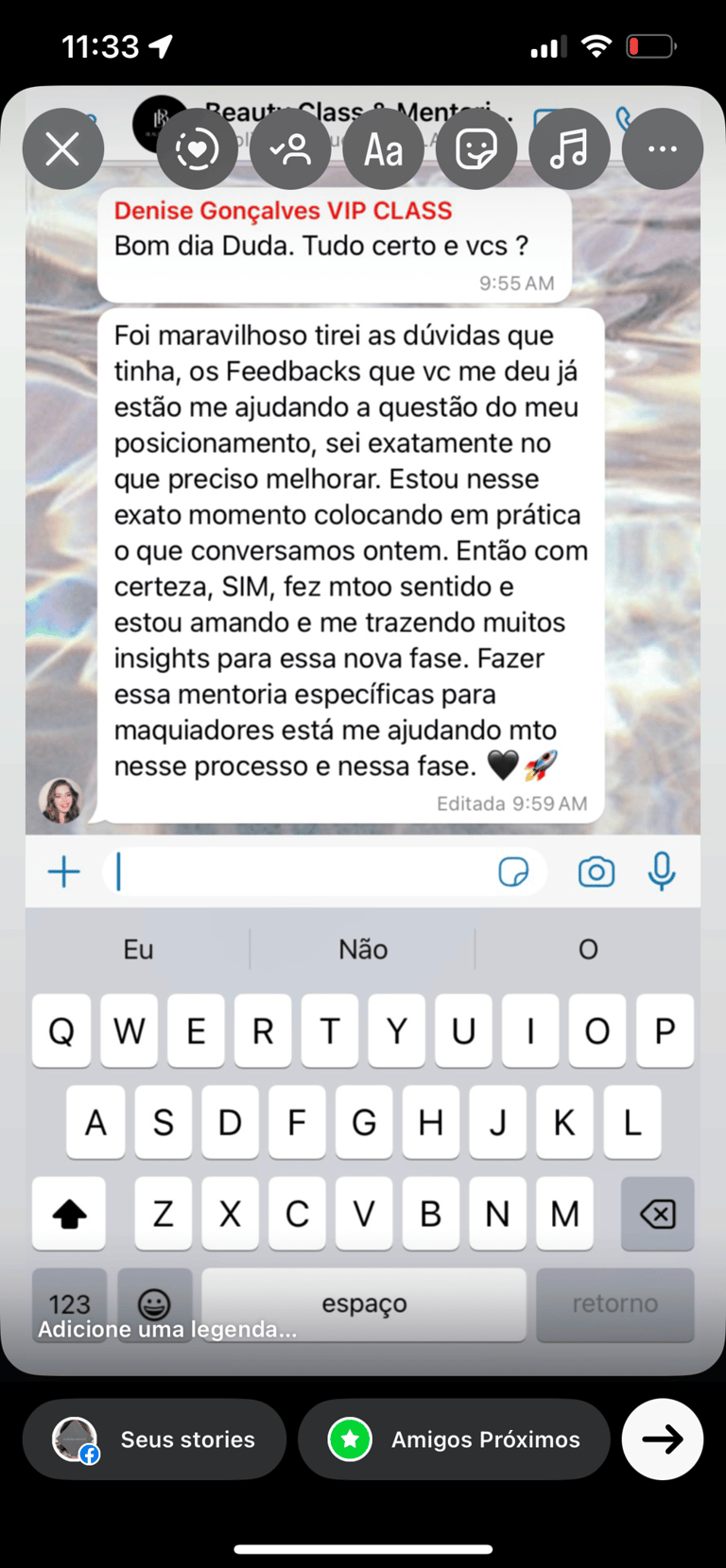Add text with the Aa tool

[x=383, y=149]
